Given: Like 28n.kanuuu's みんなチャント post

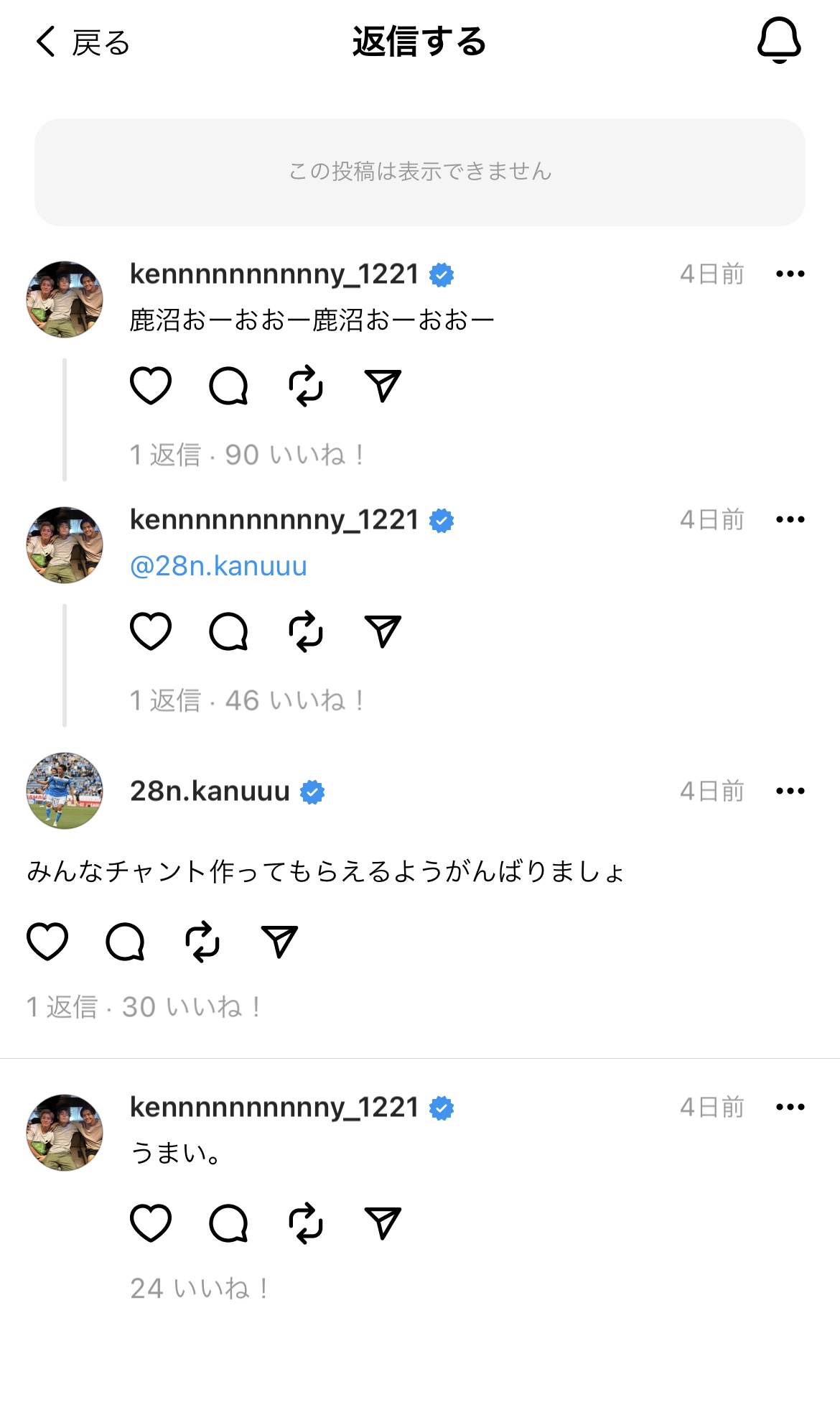Looking at the screenshot, I should point(47,942).
